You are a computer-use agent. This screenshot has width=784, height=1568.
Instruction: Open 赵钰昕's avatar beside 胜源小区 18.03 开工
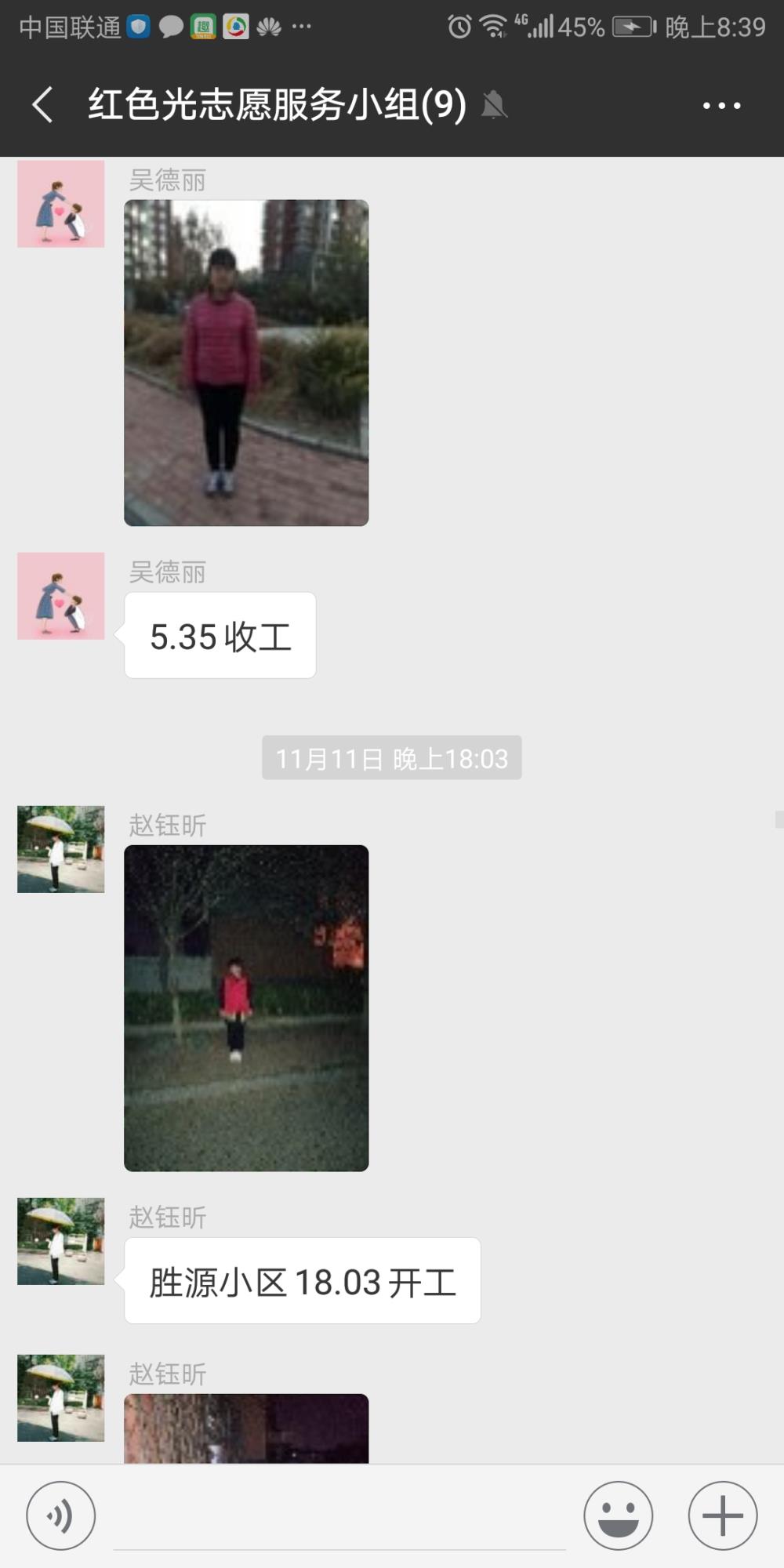[x=61, y=1241]
